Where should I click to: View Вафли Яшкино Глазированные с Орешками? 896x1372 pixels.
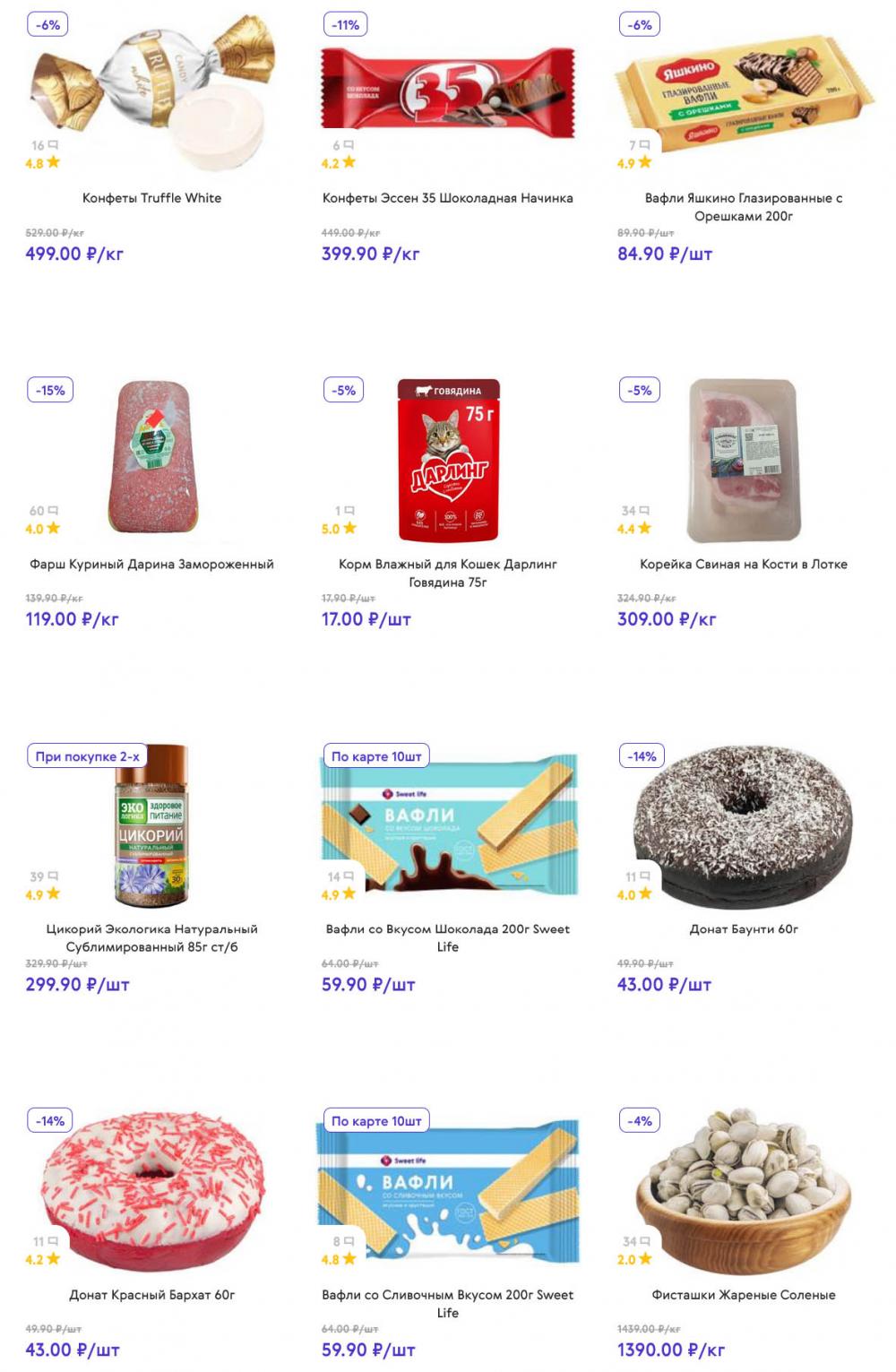(x=743, y=206)
